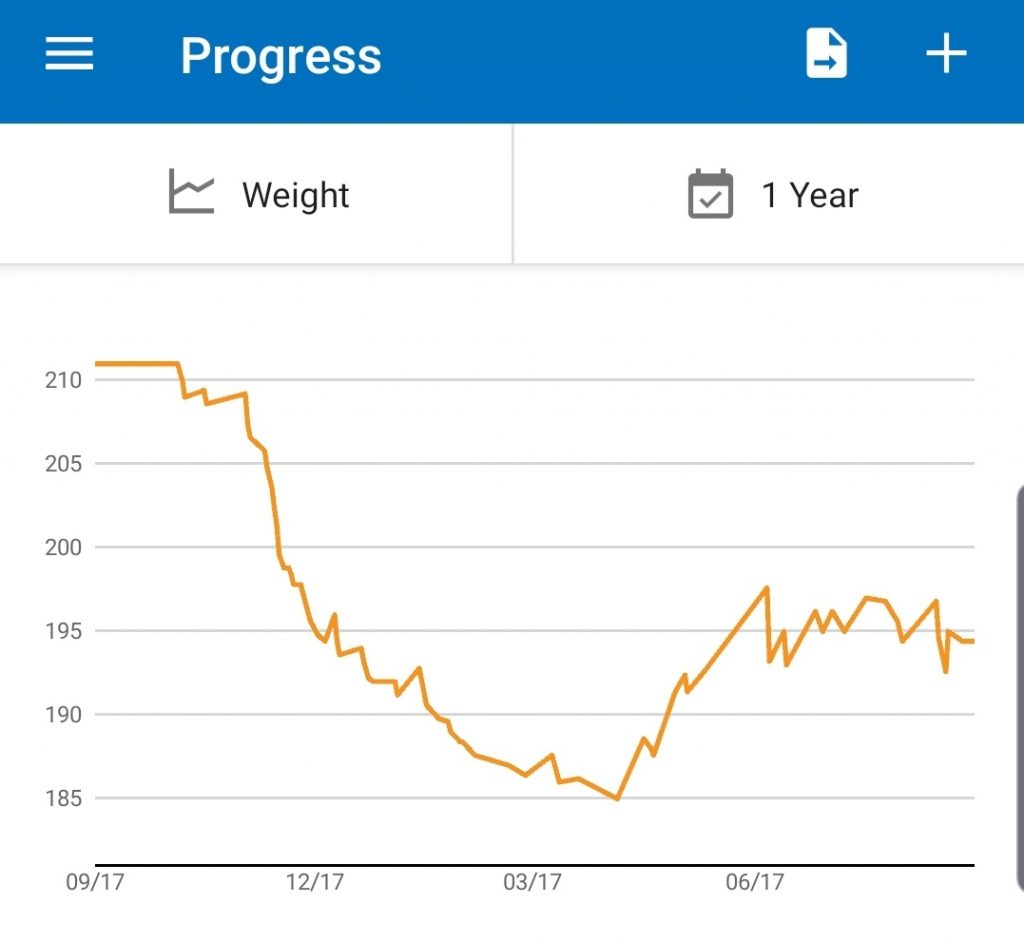
Task: Change the 1 Year time range
Action: [x=772, y=194]
